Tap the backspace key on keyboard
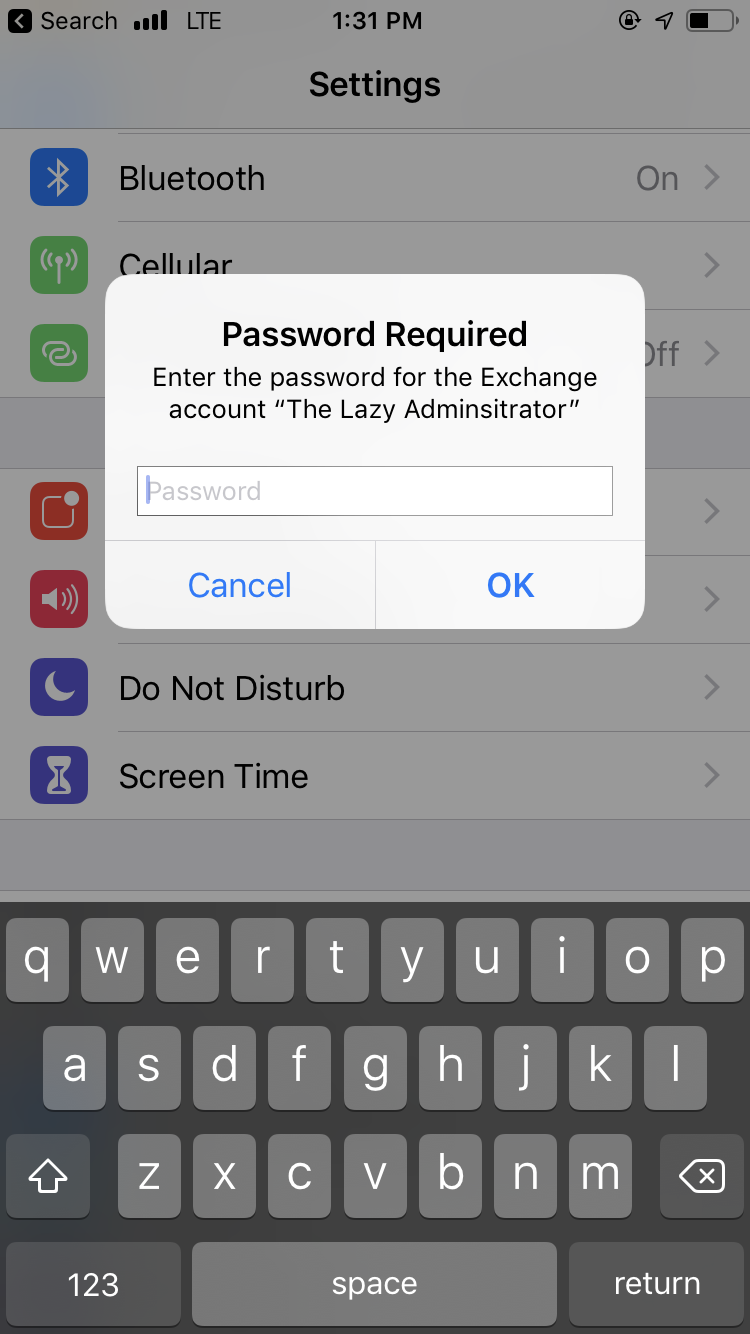 702,1176
